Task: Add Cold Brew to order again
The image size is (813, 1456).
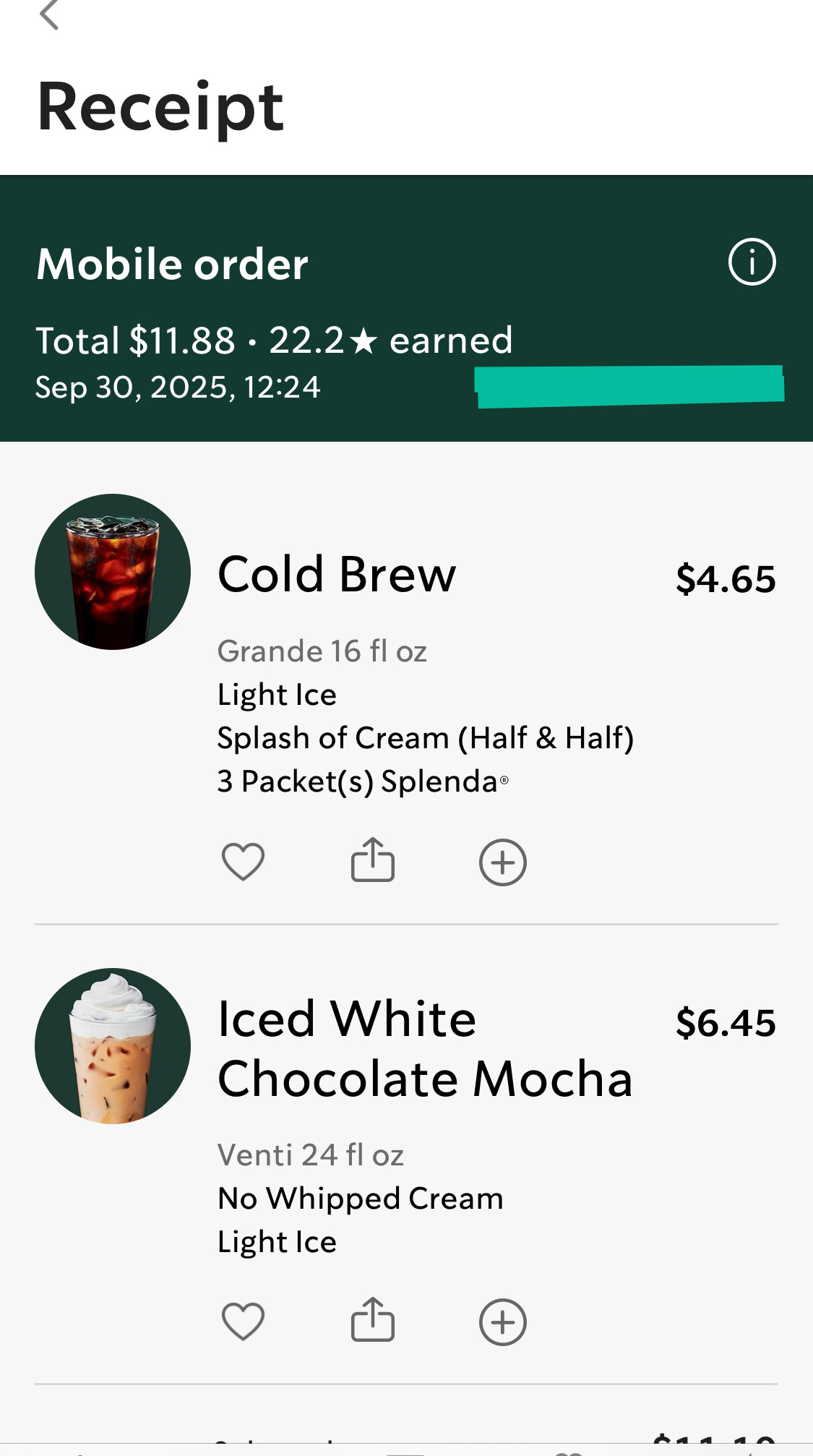Action: click(503, 862)
